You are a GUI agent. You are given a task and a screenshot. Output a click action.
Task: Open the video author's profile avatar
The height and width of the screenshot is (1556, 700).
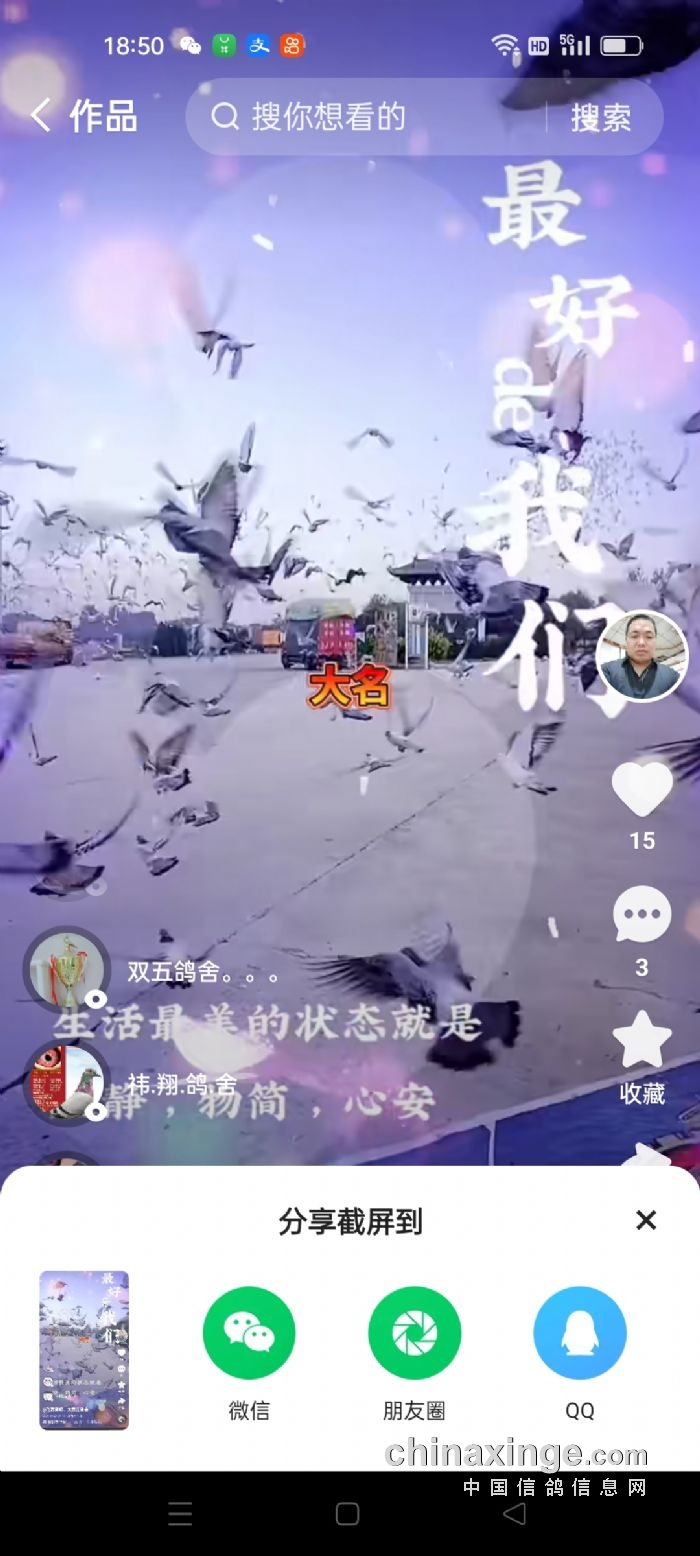(641, 657)
